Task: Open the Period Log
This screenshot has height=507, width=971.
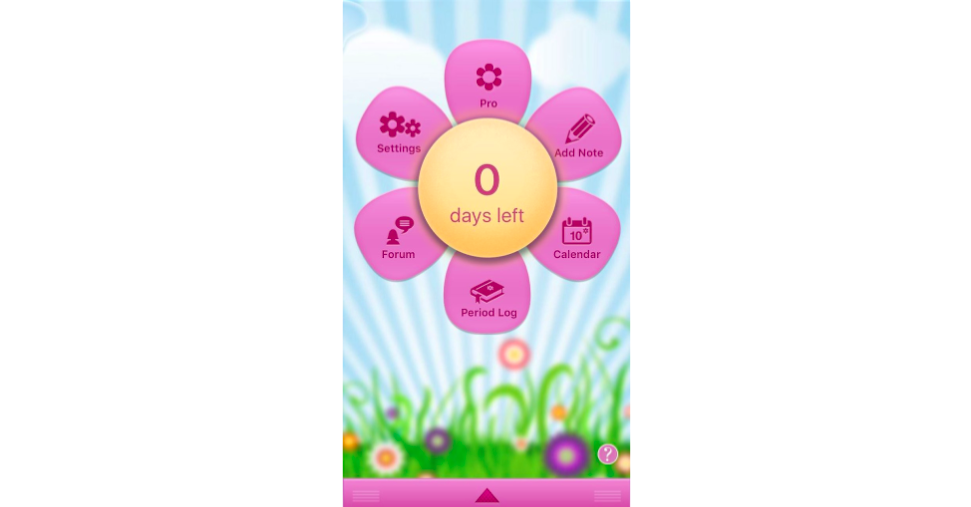Action: pos(488,297)
